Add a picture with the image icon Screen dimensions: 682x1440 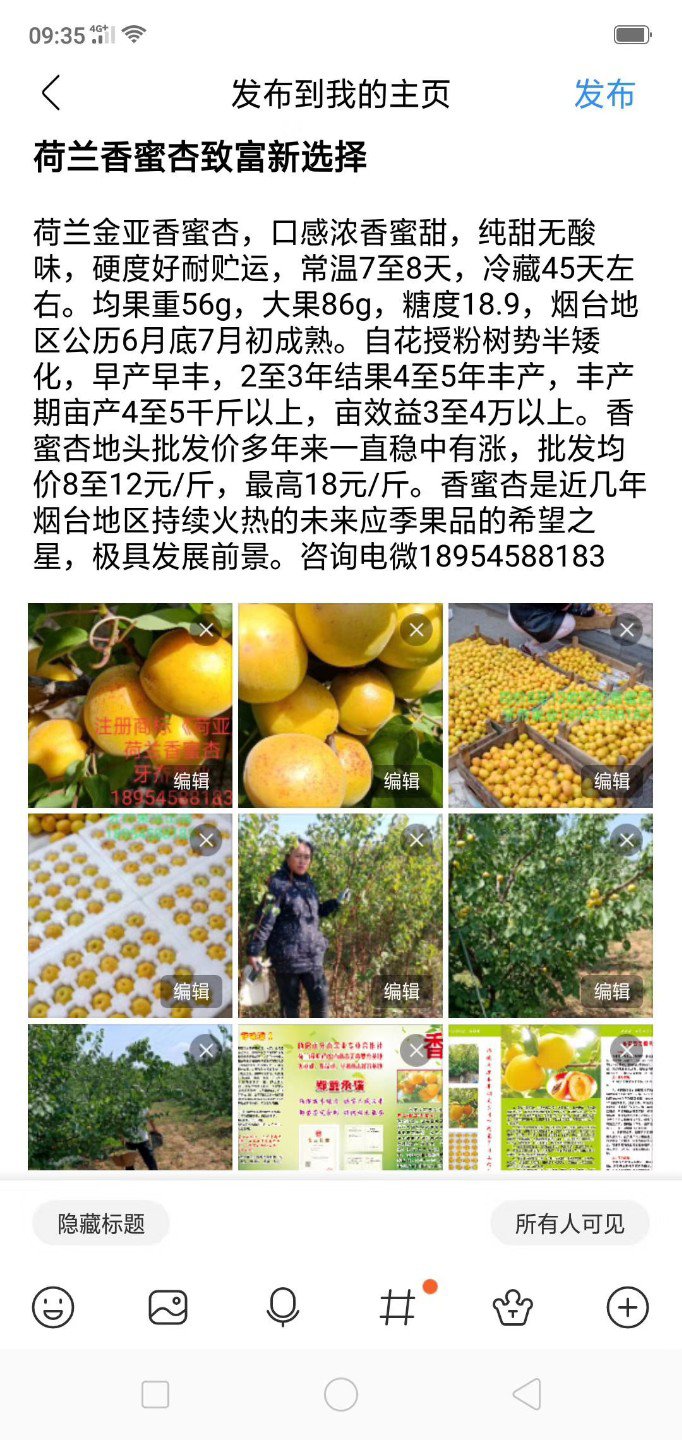click(168, 1307)
